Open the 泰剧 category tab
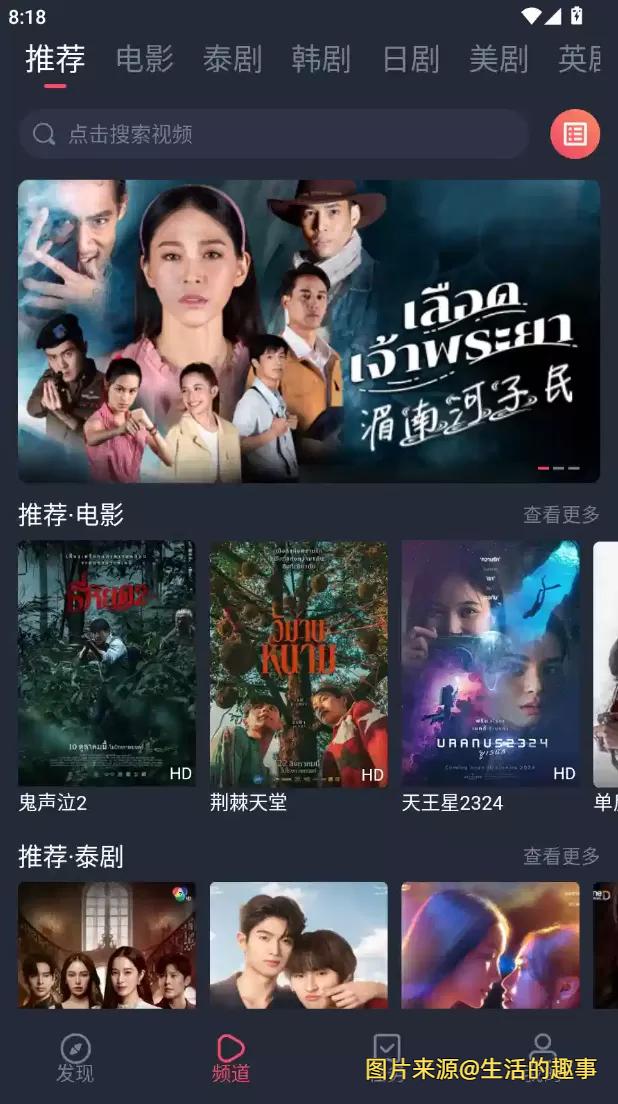Screen dimensions: 618x1104 [x=232, y=59]
